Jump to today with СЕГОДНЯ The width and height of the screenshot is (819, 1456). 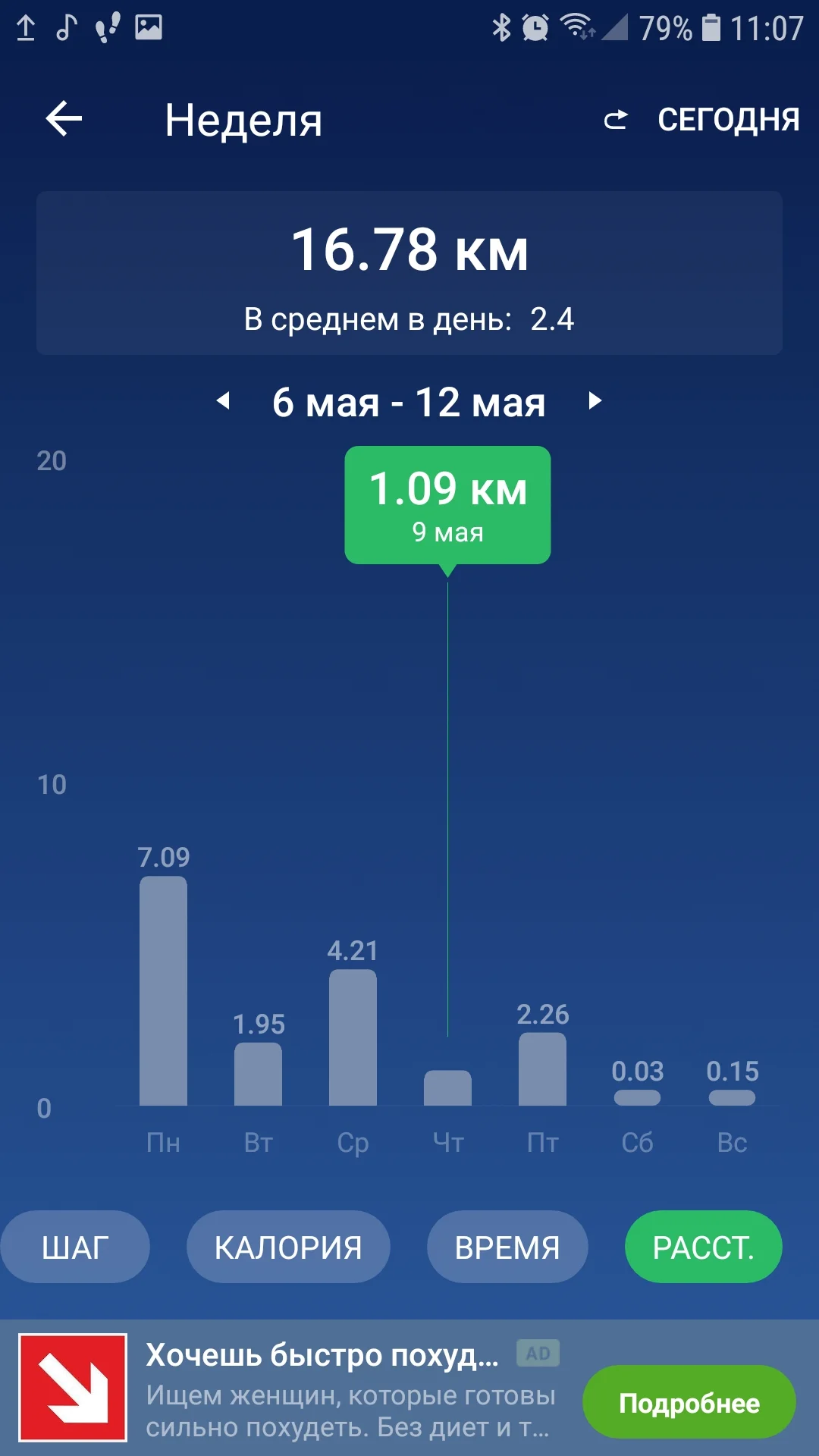pyautogui.click(x=702, y=120)
